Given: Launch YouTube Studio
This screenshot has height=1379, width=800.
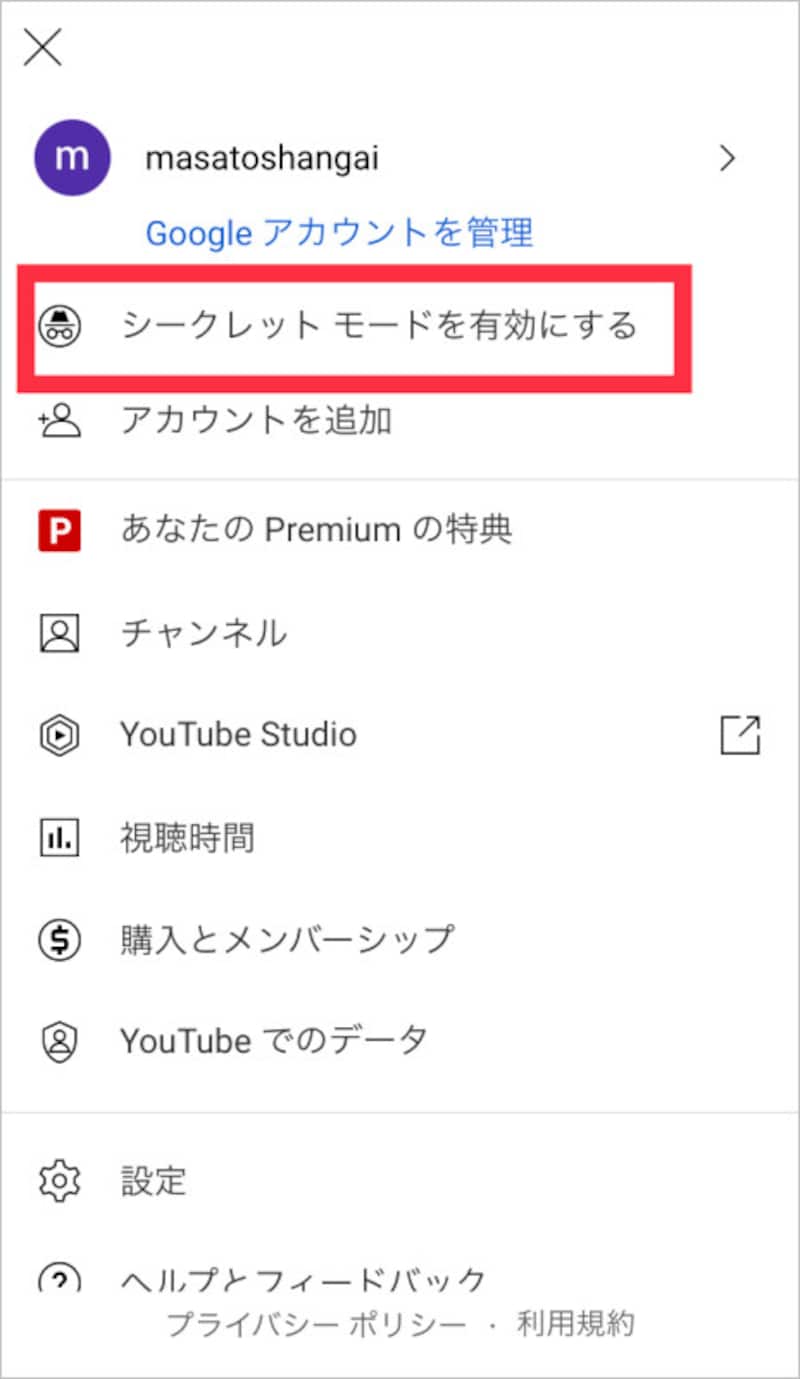Looking at the screenshot, I should (238, 735).
